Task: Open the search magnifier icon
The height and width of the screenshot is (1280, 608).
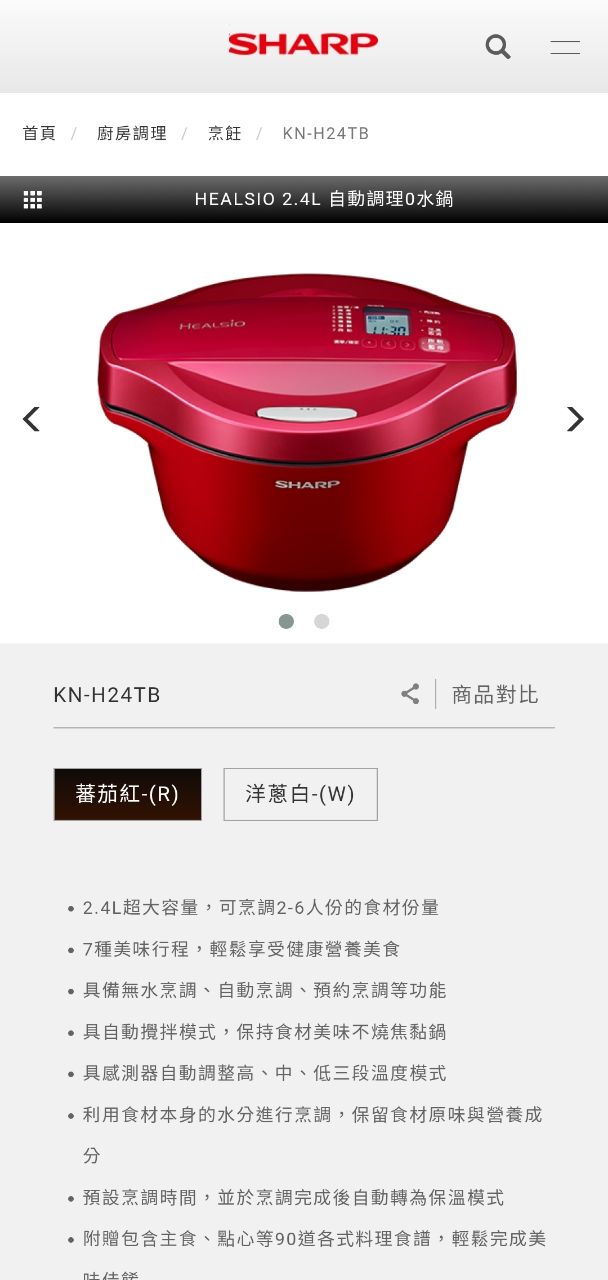Action: click(497, 46)
